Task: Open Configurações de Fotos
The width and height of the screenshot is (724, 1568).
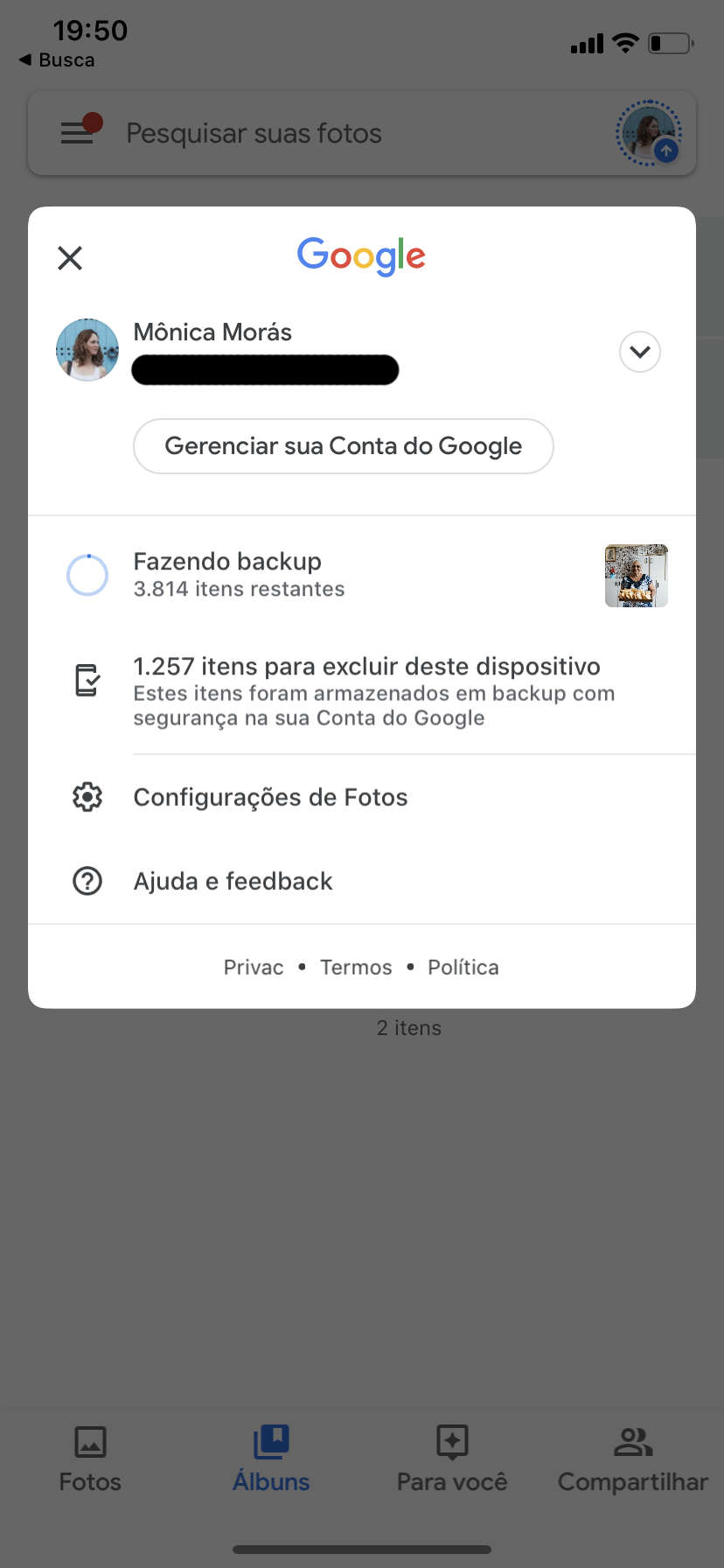Action: click(271, 797)
